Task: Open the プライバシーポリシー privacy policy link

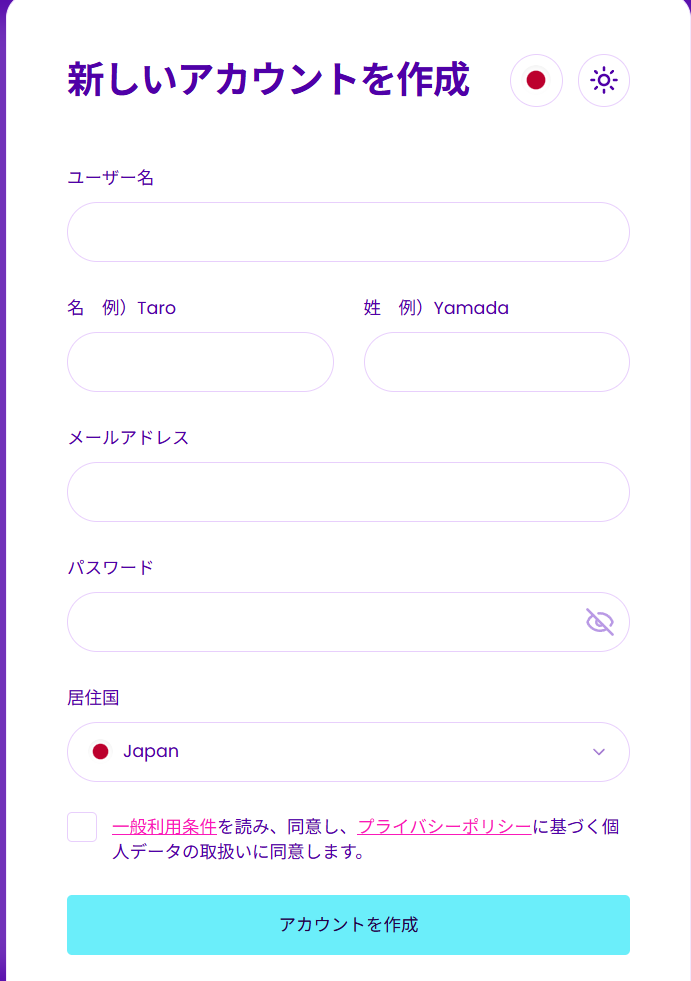Action: point(444,827)
